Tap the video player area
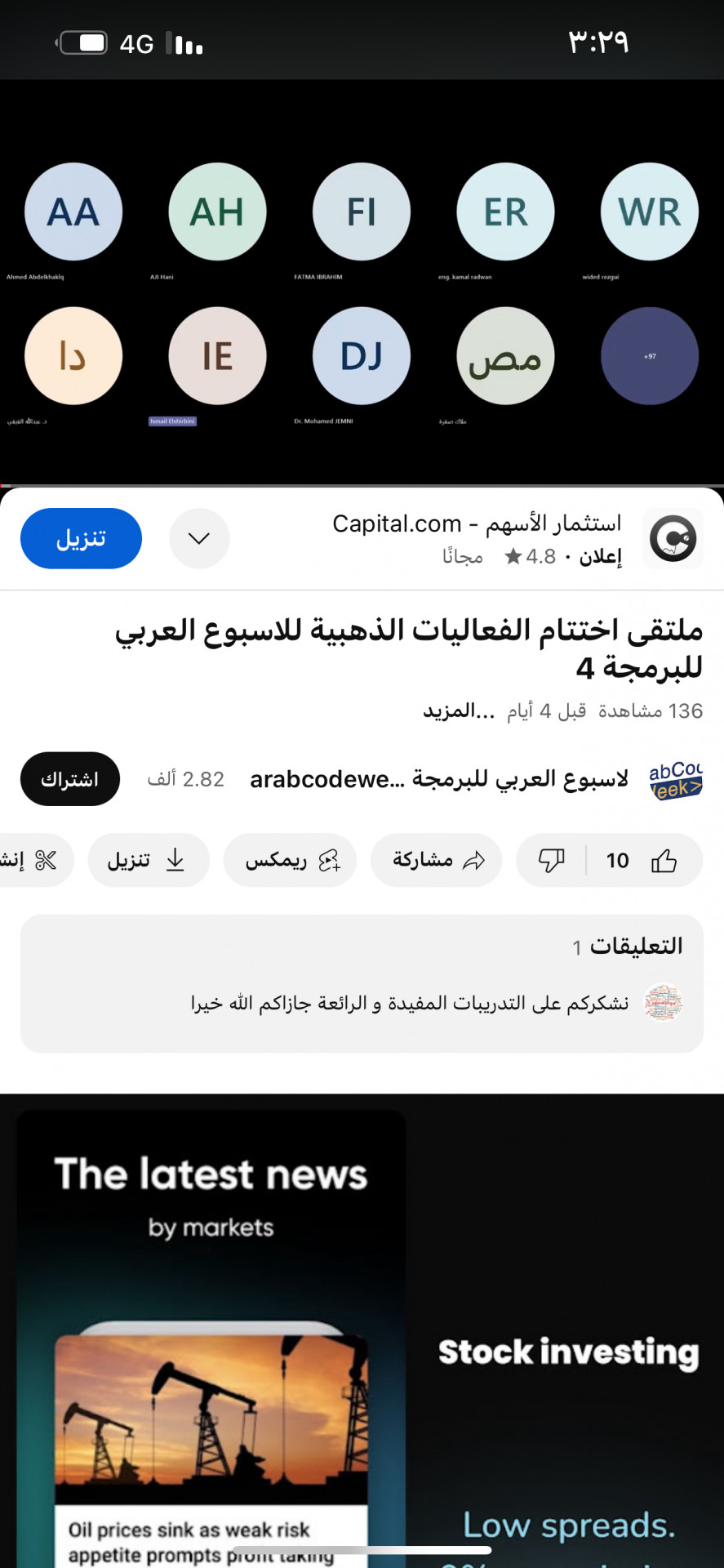 [x=362, y=283]
